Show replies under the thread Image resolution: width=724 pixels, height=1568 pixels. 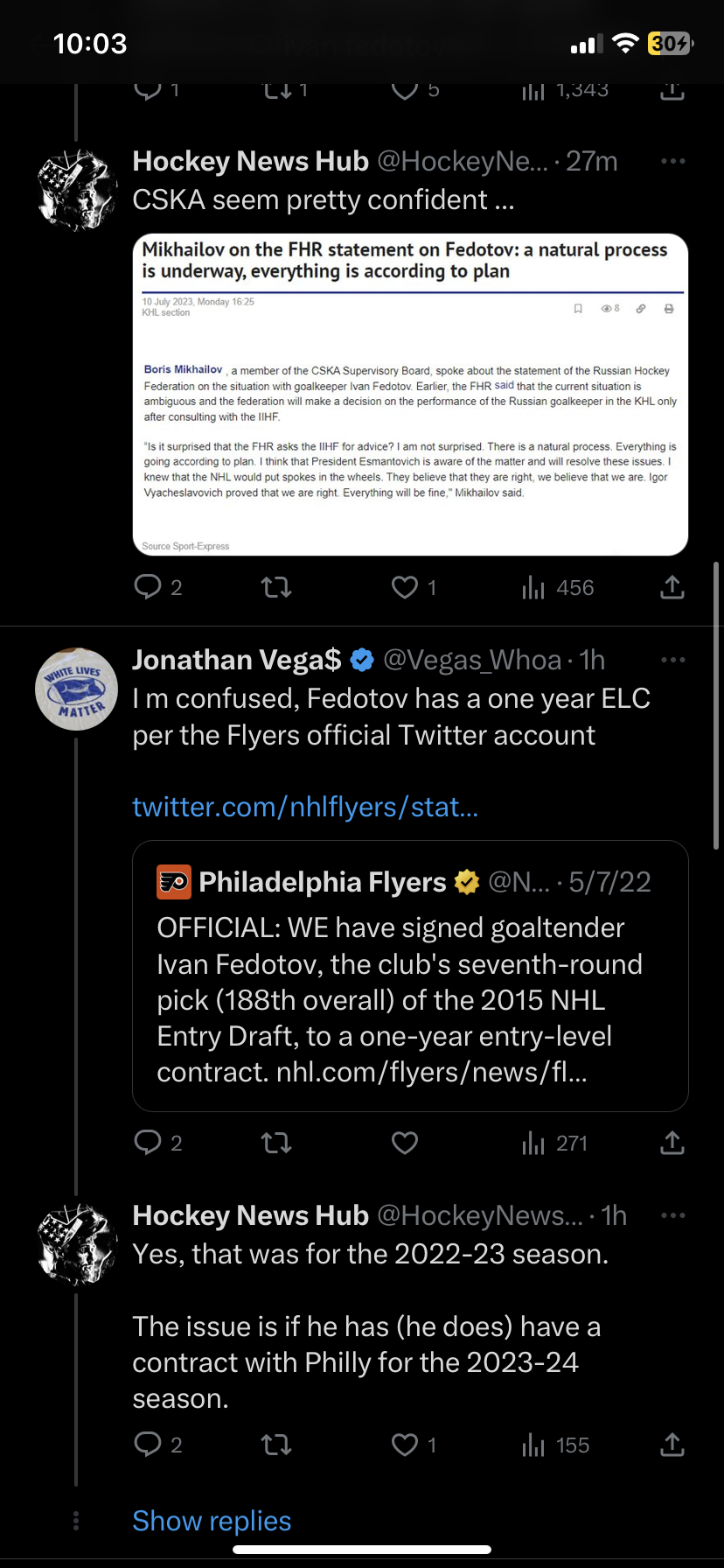click(x=212, y=1521)
